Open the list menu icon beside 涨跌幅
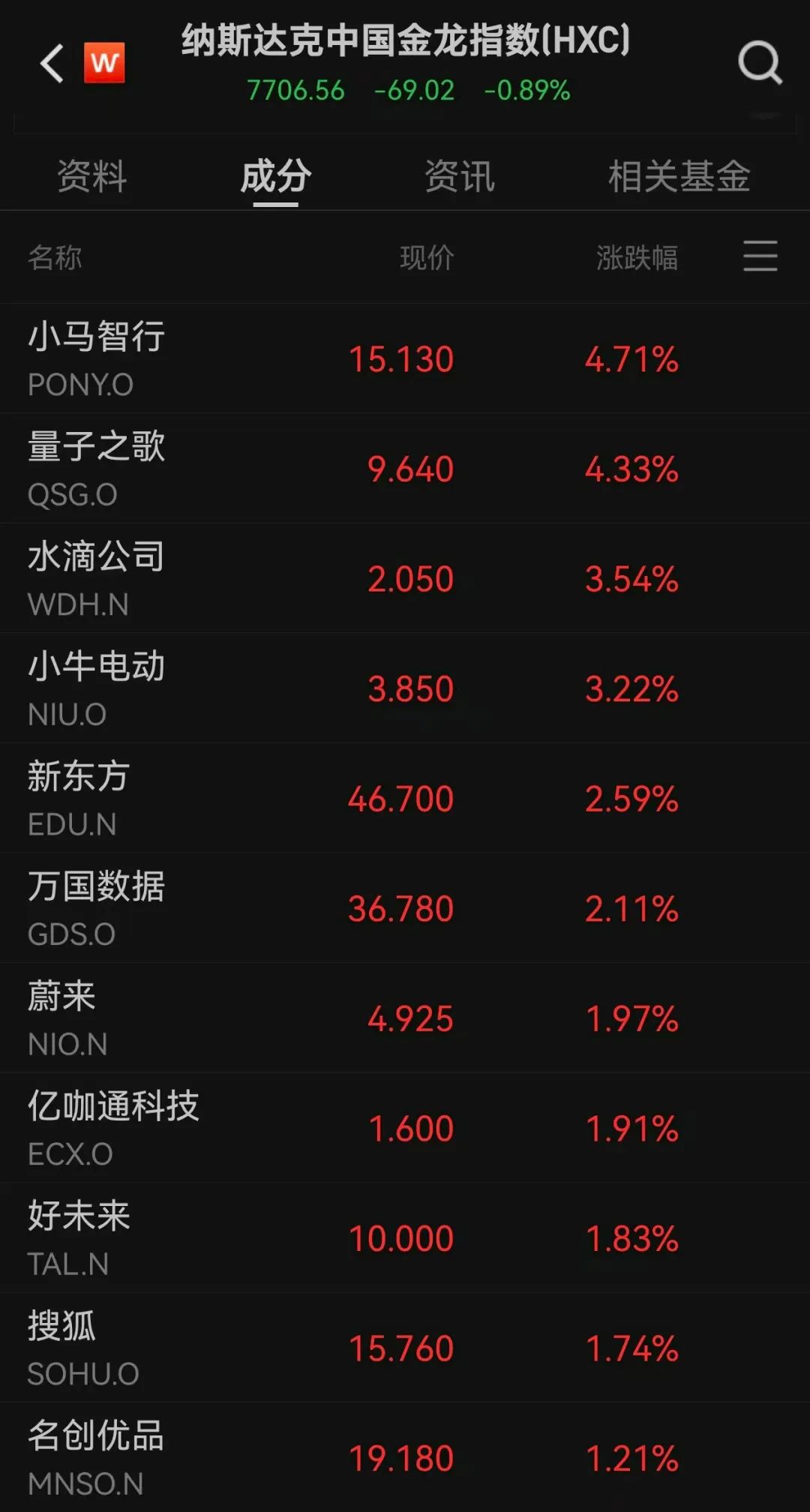The height and width of the screenshot is (1512, 810). pyautogui.click(x=760, y=256)
